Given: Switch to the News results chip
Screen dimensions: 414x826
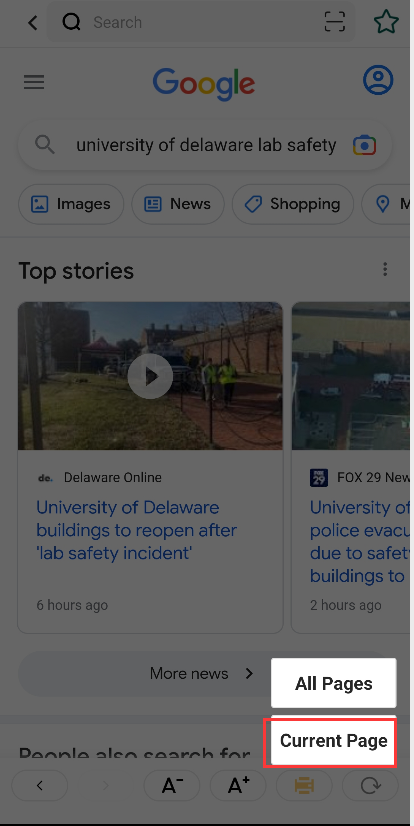Looking at the screenshot, I should [178, 204].
